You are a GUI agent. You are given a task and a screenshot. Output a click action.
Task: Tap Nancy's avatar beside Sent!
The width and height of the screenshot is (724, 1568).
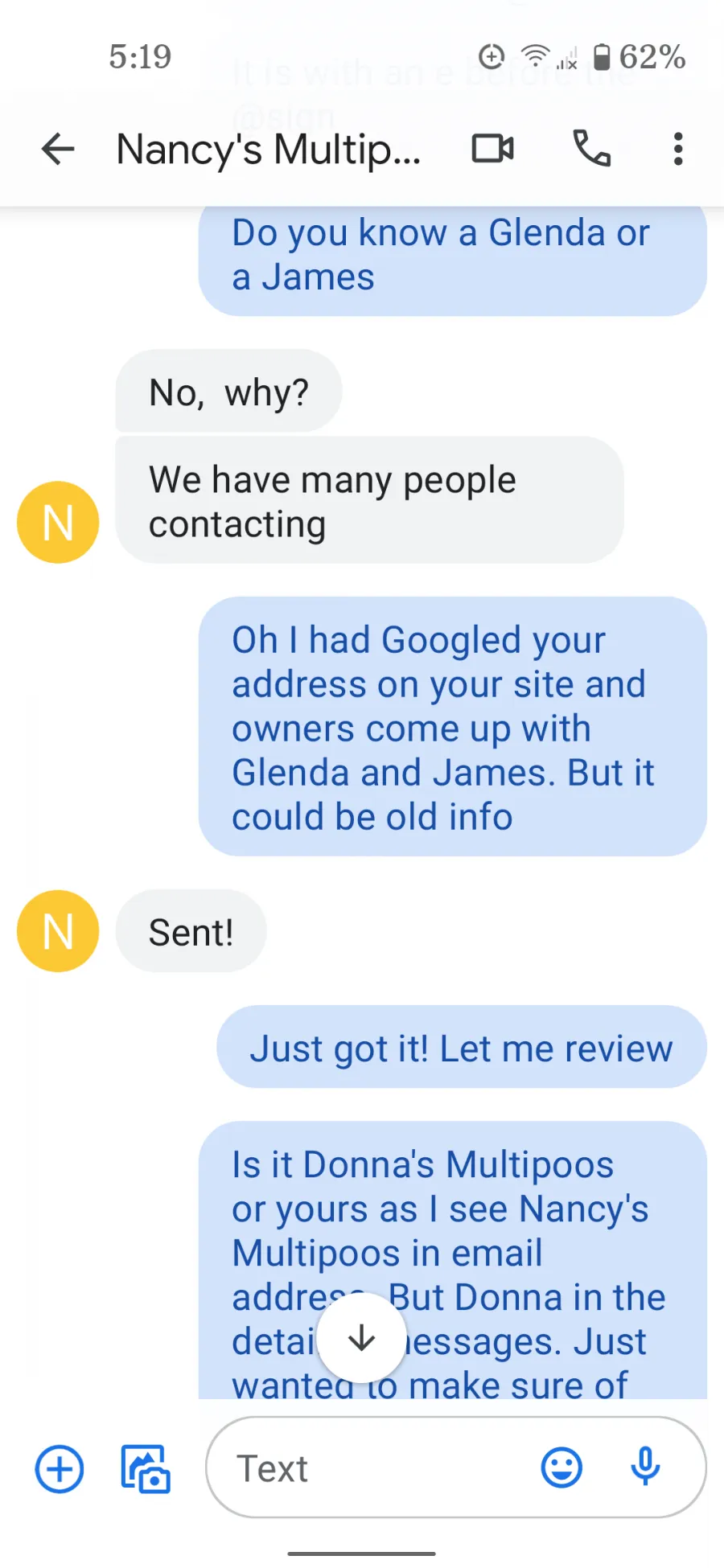pos(58,931)
